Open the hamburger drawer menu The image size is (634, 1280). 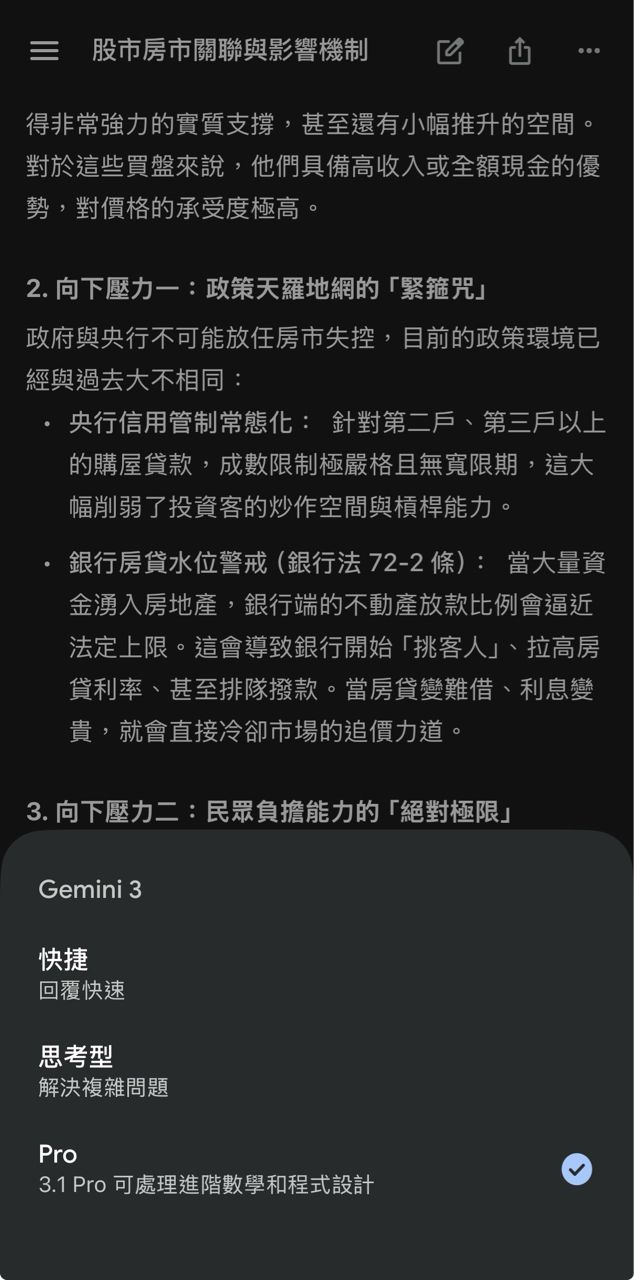click(44, 51)
